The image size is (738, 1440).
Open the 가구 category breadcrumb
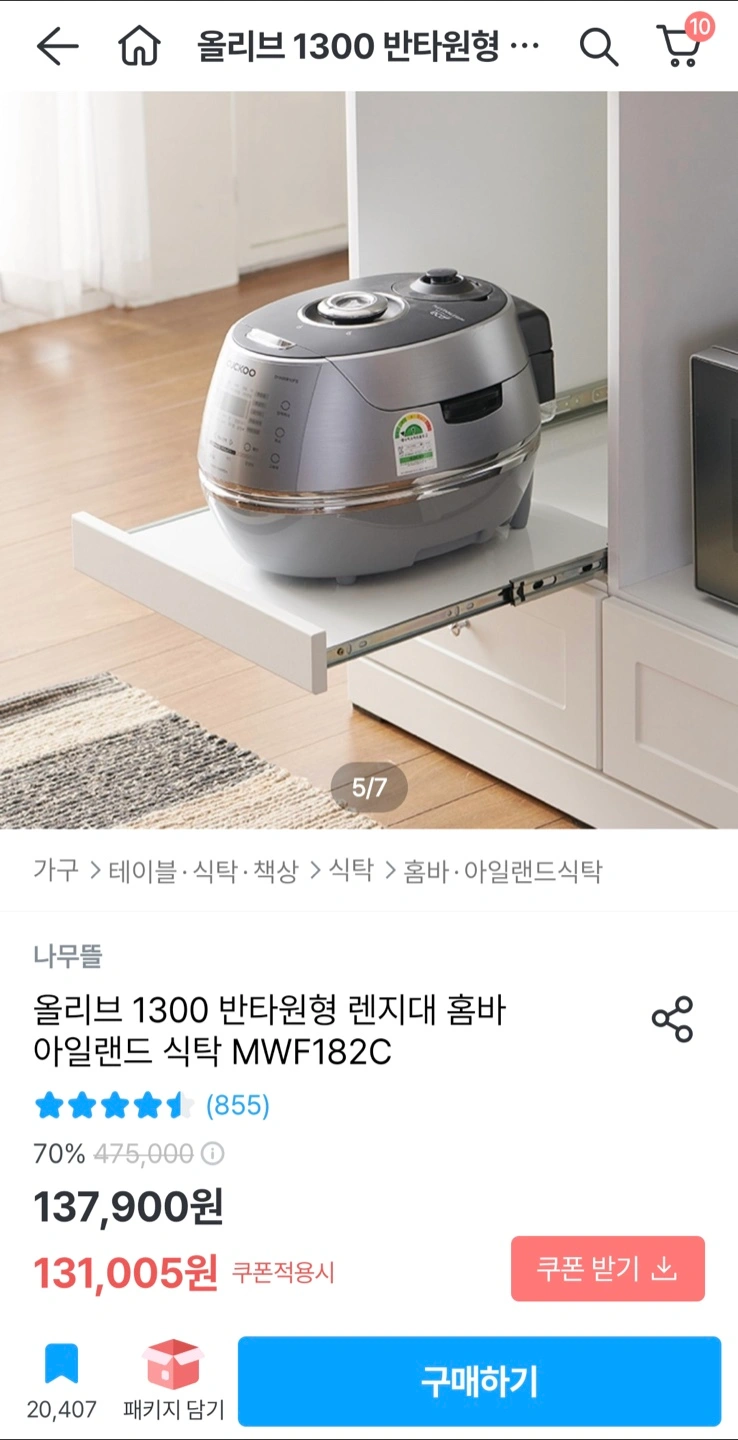tap(56, 870)
